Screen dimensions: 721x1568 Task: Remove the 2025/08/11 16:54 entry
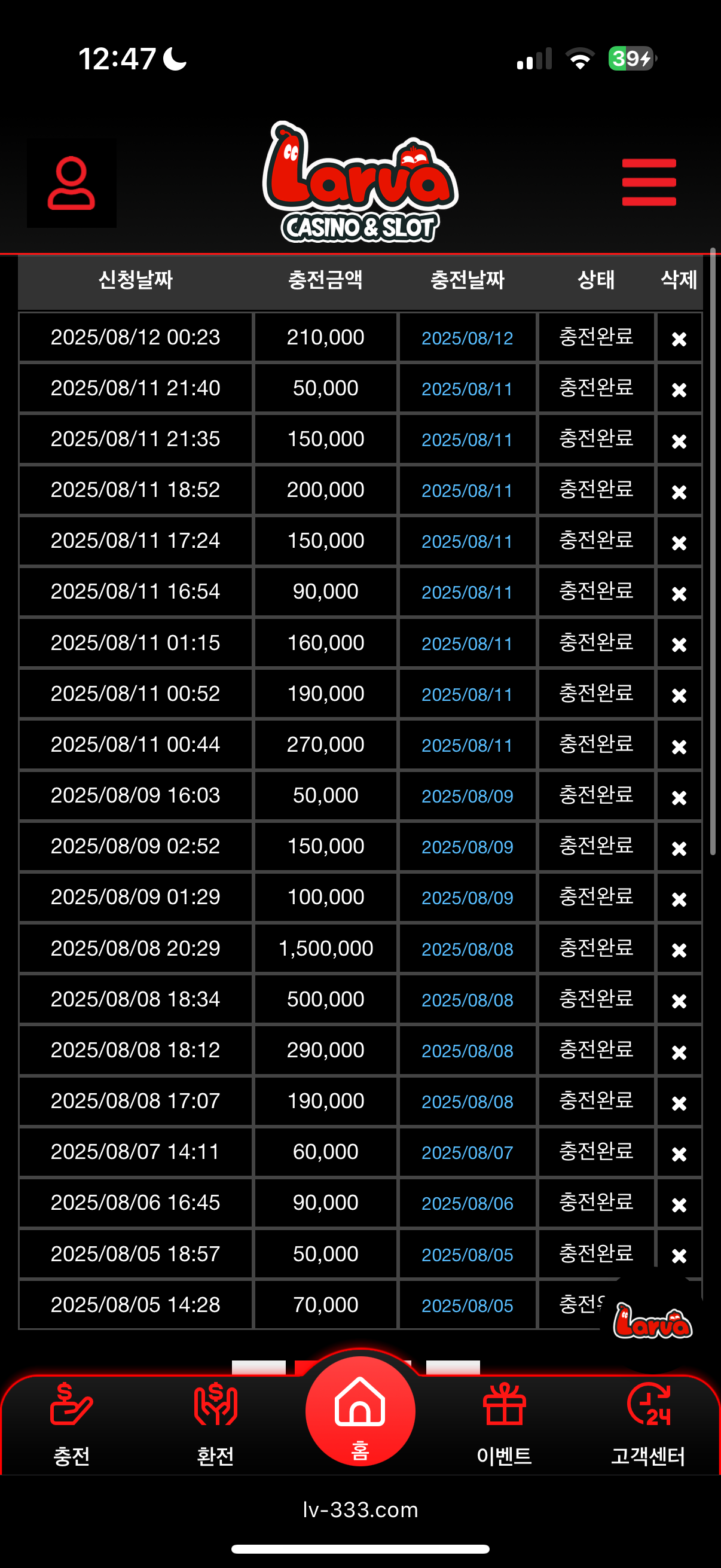pyautogui.click(x=679, y=593)
